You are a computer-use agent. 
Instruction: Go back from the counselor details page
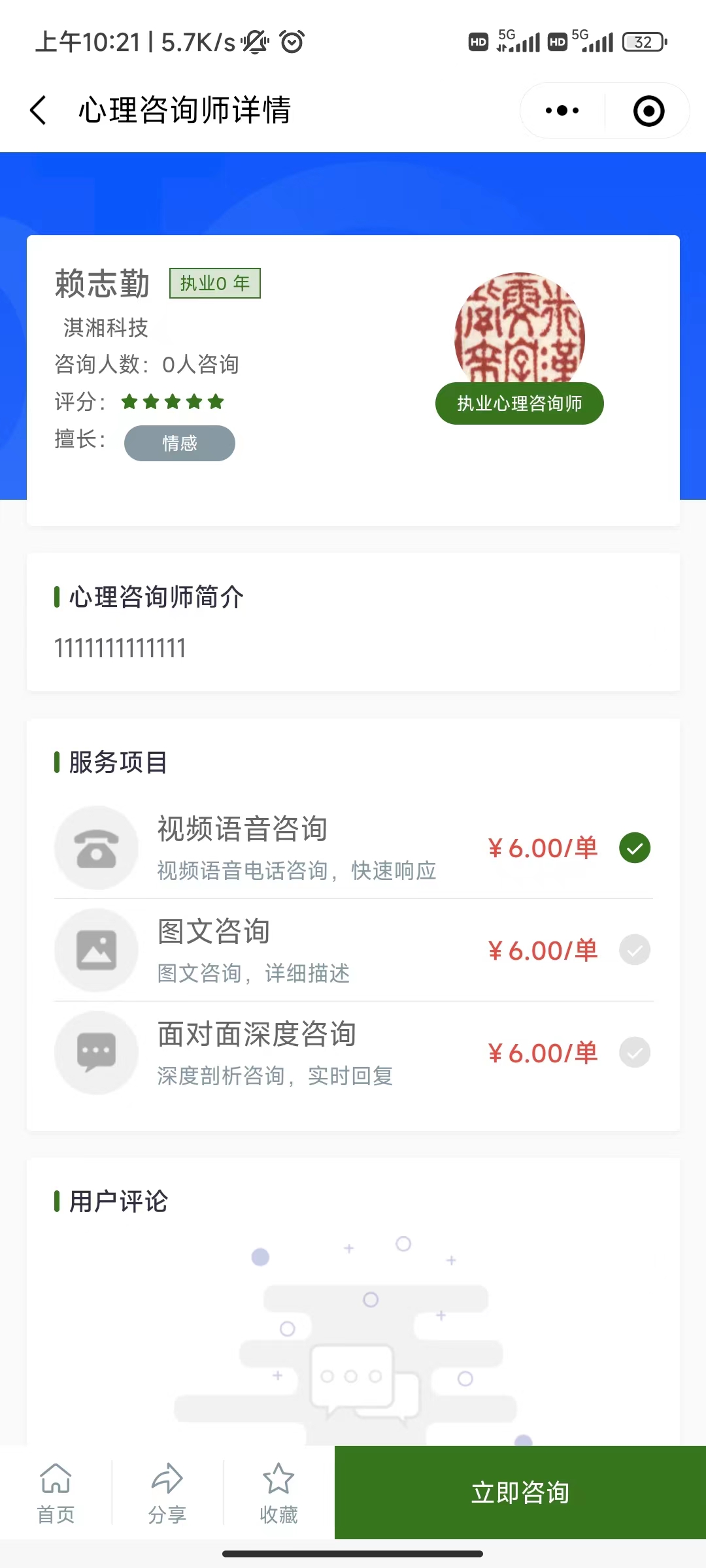[39, 110]
